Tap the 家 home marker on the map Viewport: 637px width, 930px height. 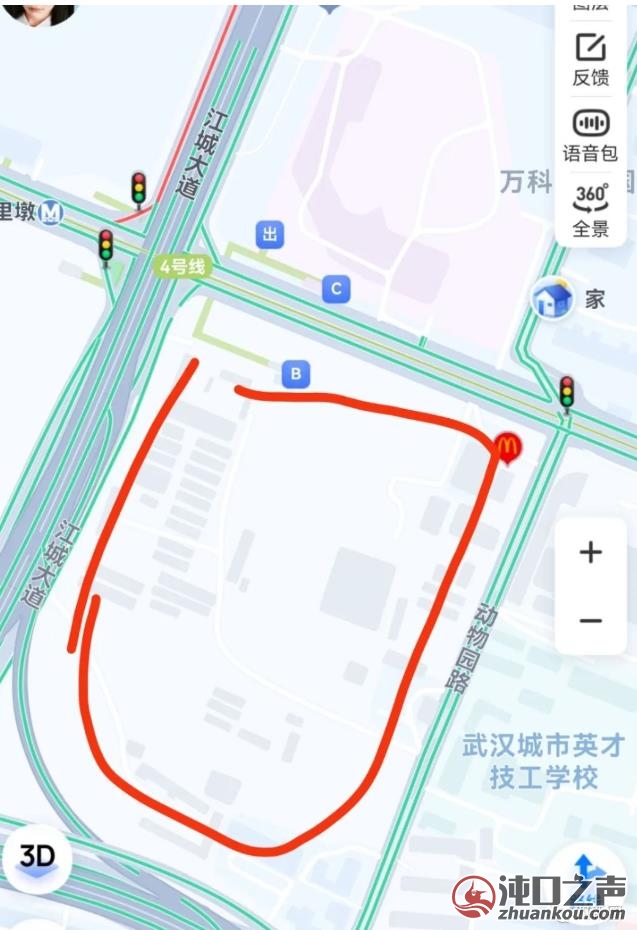click(x=552, y=298)
